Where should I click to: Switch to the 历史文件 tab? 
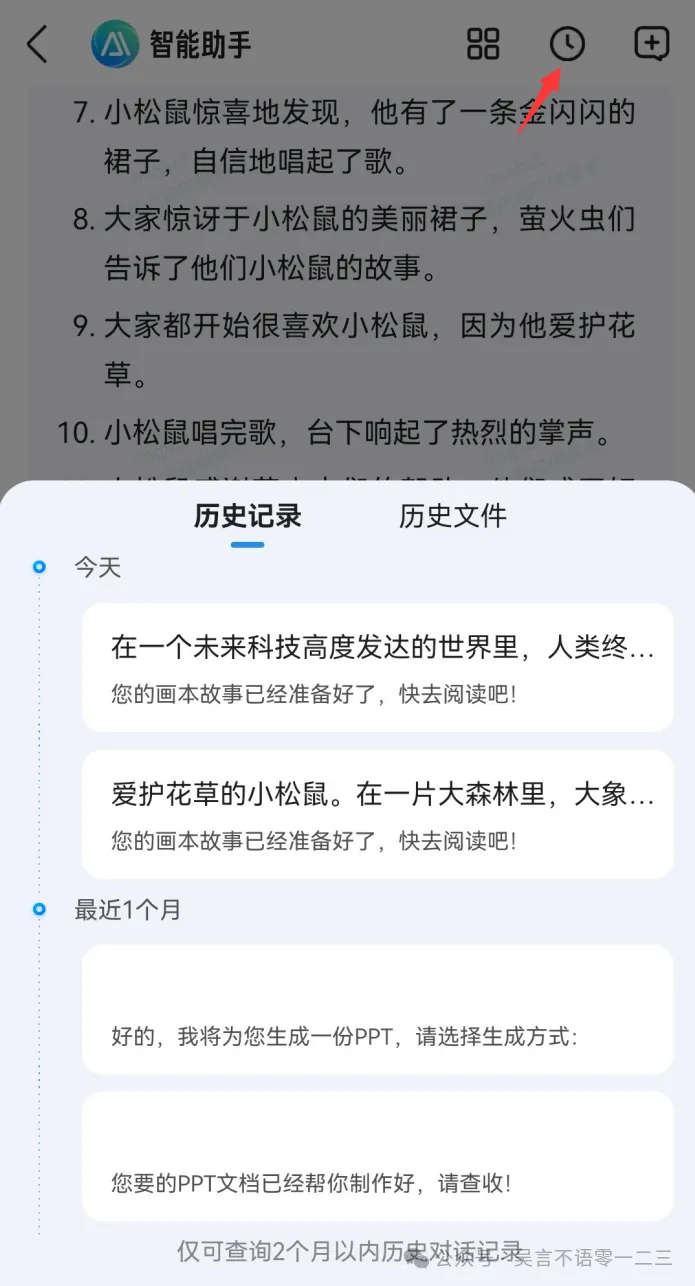[453, 516]
